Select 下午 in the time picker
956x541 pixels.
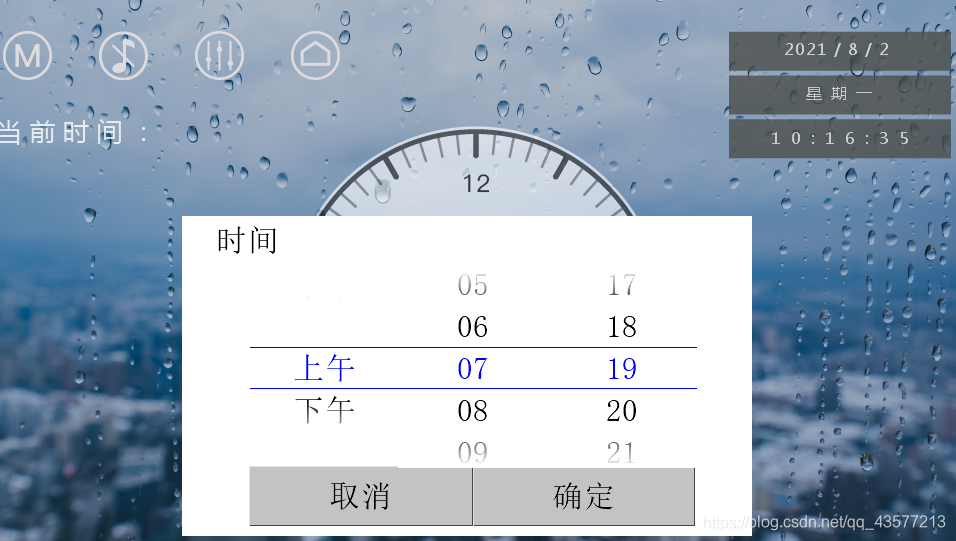tap(325, 410)
